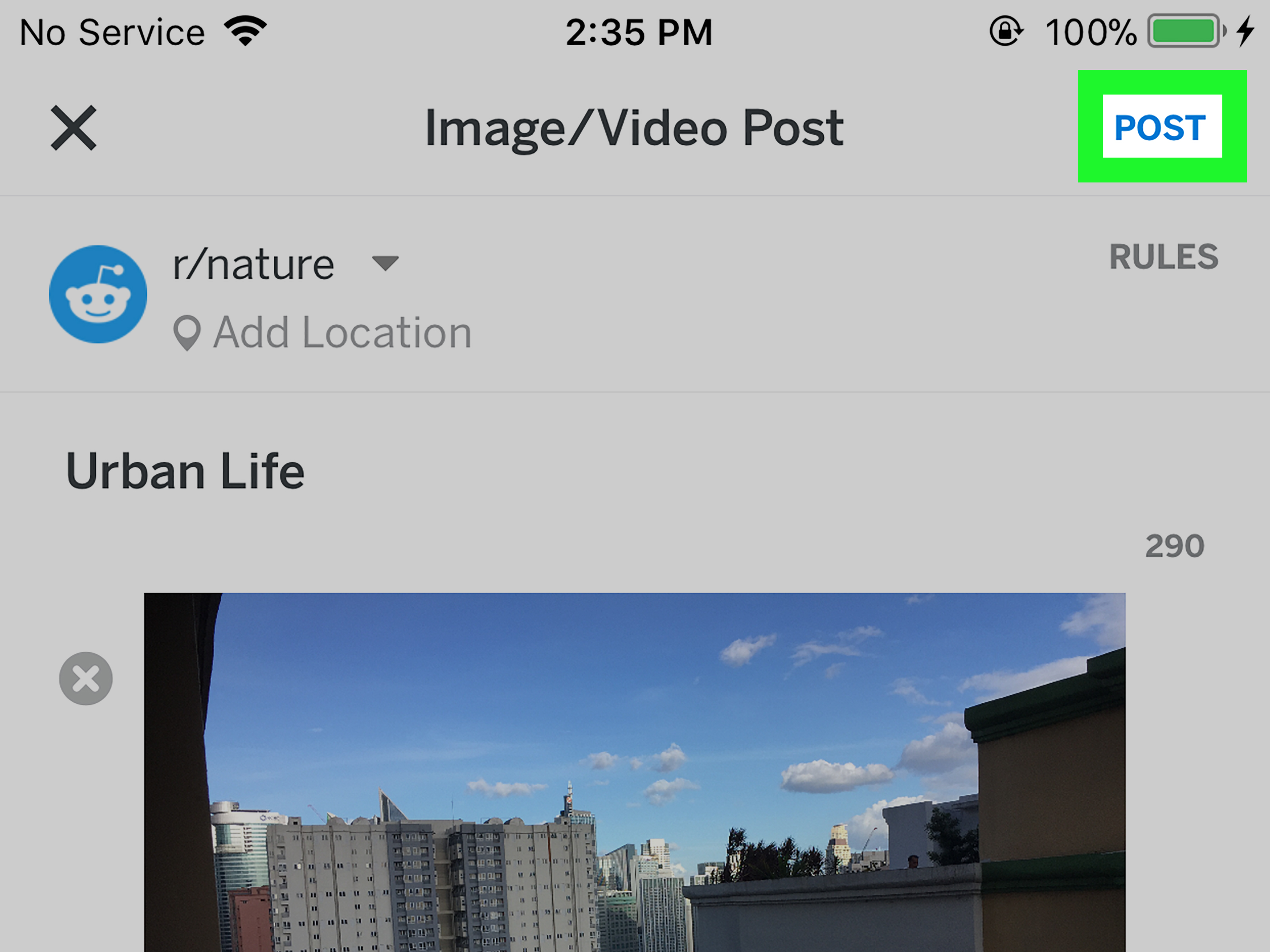The image size is (1270, 952).
Task: Edit the Urban Life title field
Action: [x=185, y=470]
